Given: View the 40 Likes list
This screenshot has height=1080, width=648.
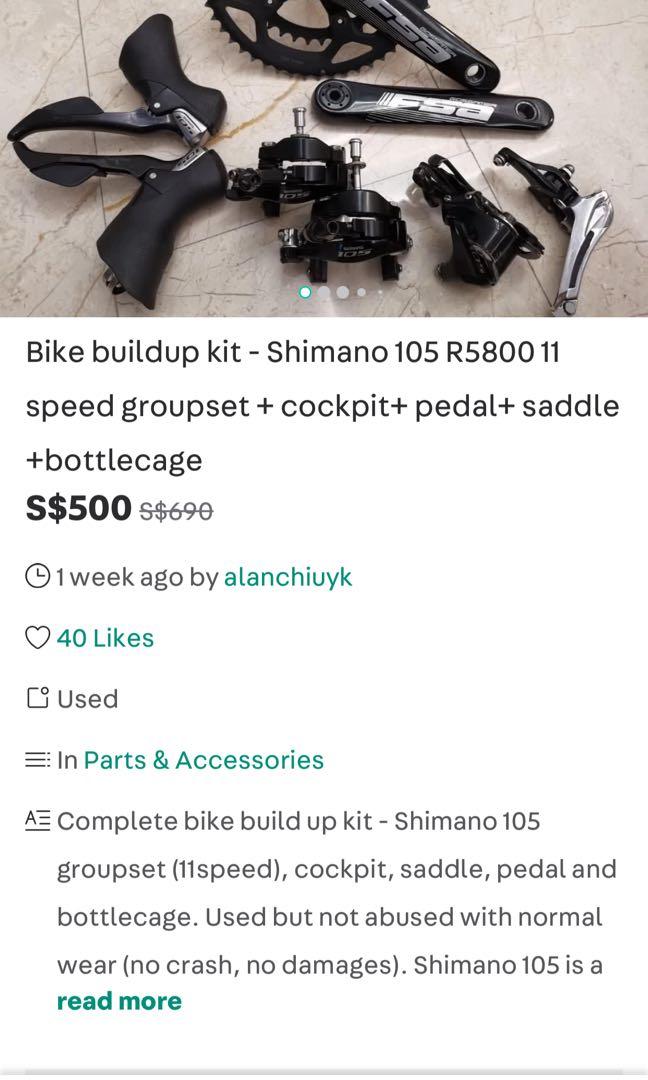Looking at the screenshot, I should (x=105, y=638).
